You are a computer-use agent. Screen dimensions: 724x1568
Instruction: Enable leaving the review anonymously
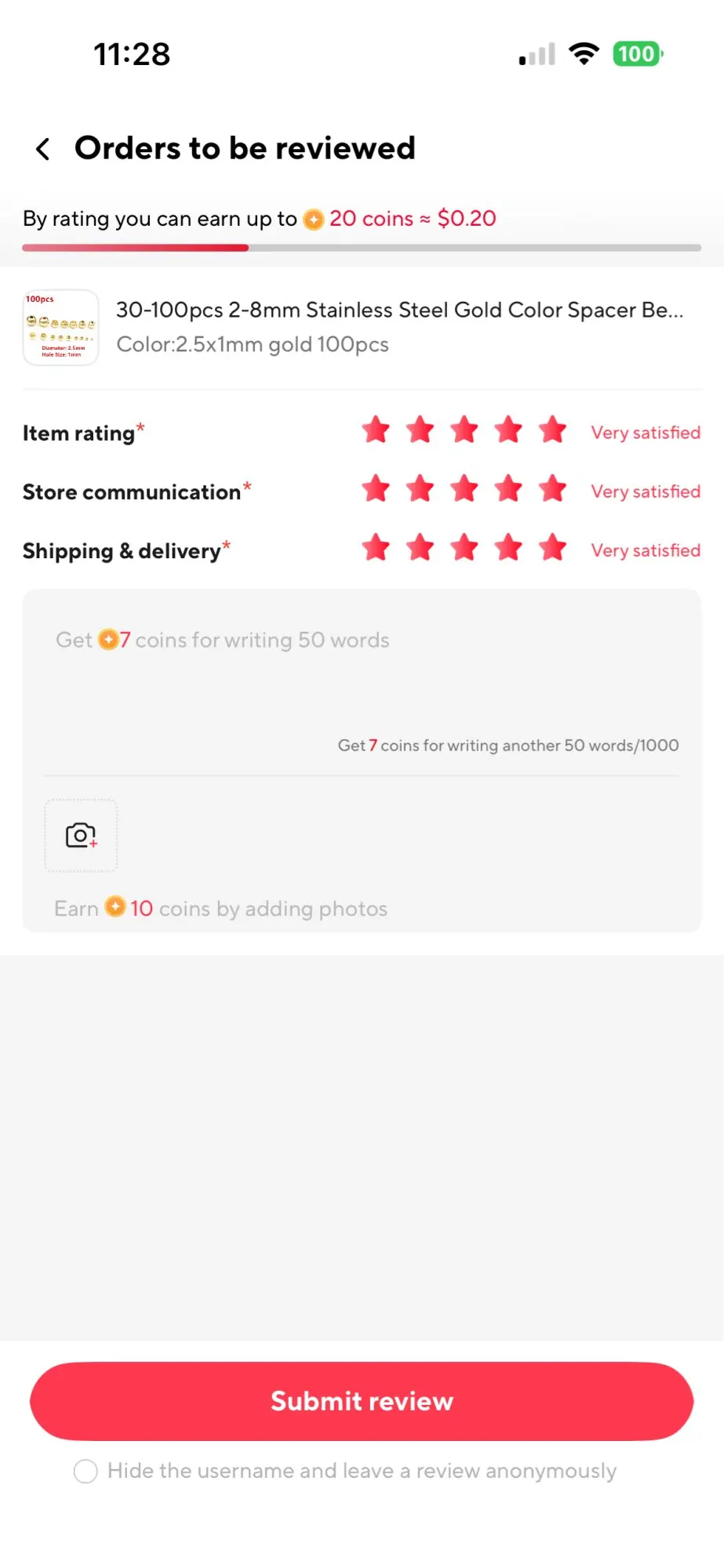(x=85, y=1471)
